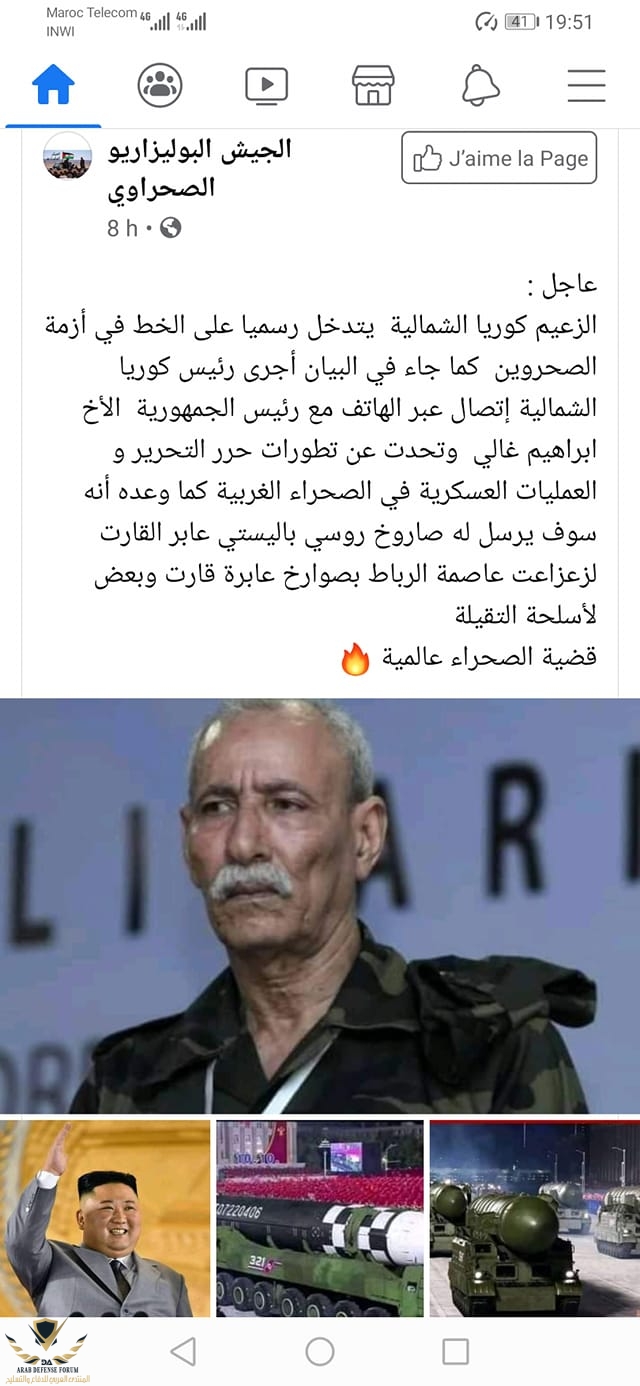Screen dimensions: 640x1386
Task: View the photo of the waving man
Action: [x=105, y=1218]
